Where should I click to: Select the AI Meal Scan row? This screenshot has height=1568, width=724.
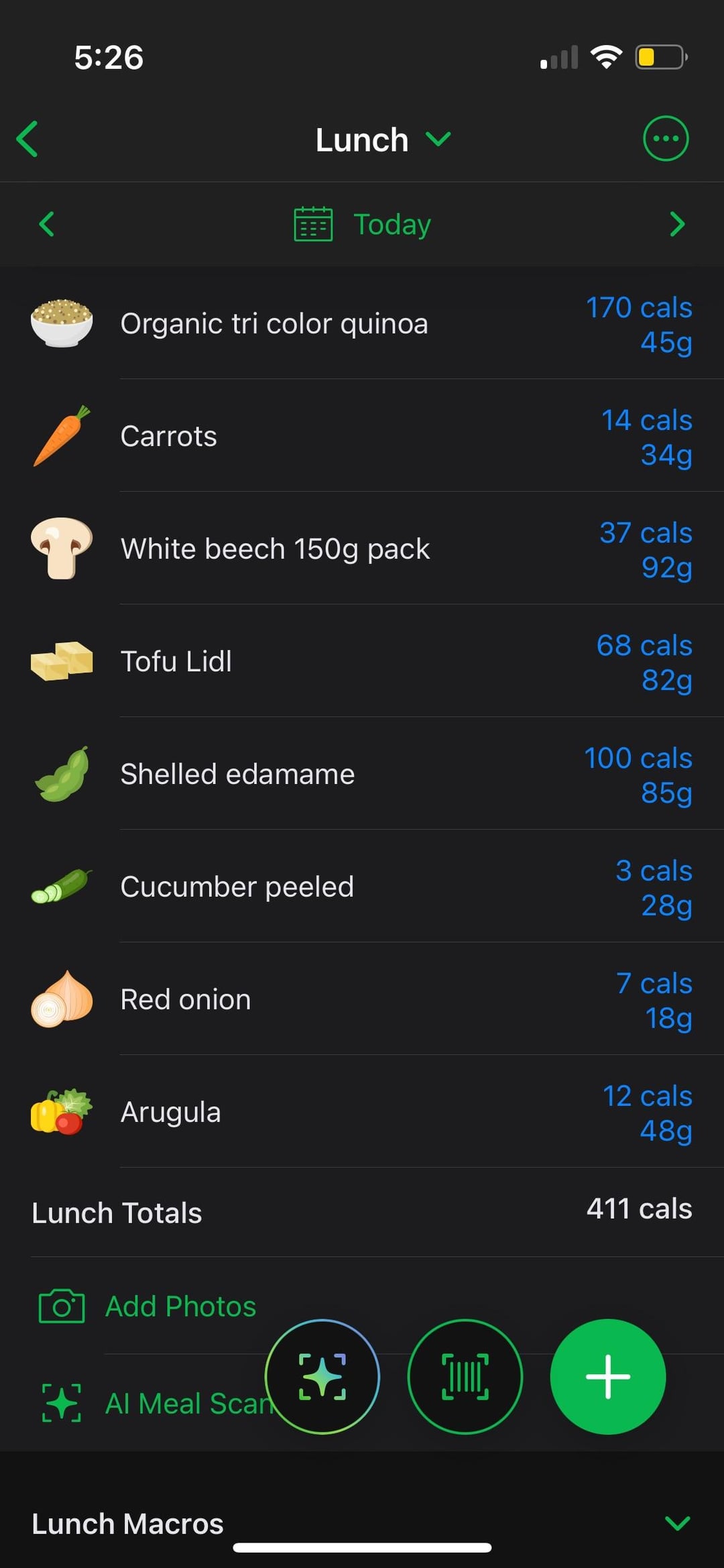point(154,1403)
